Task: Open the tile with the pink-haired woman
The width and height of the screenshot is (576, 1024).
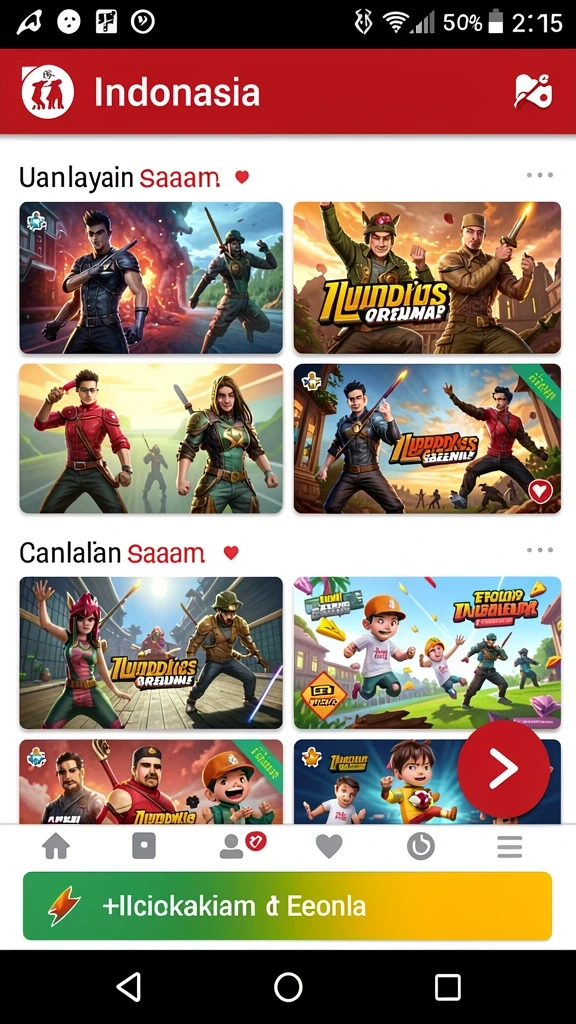Action: pos(151,652)
